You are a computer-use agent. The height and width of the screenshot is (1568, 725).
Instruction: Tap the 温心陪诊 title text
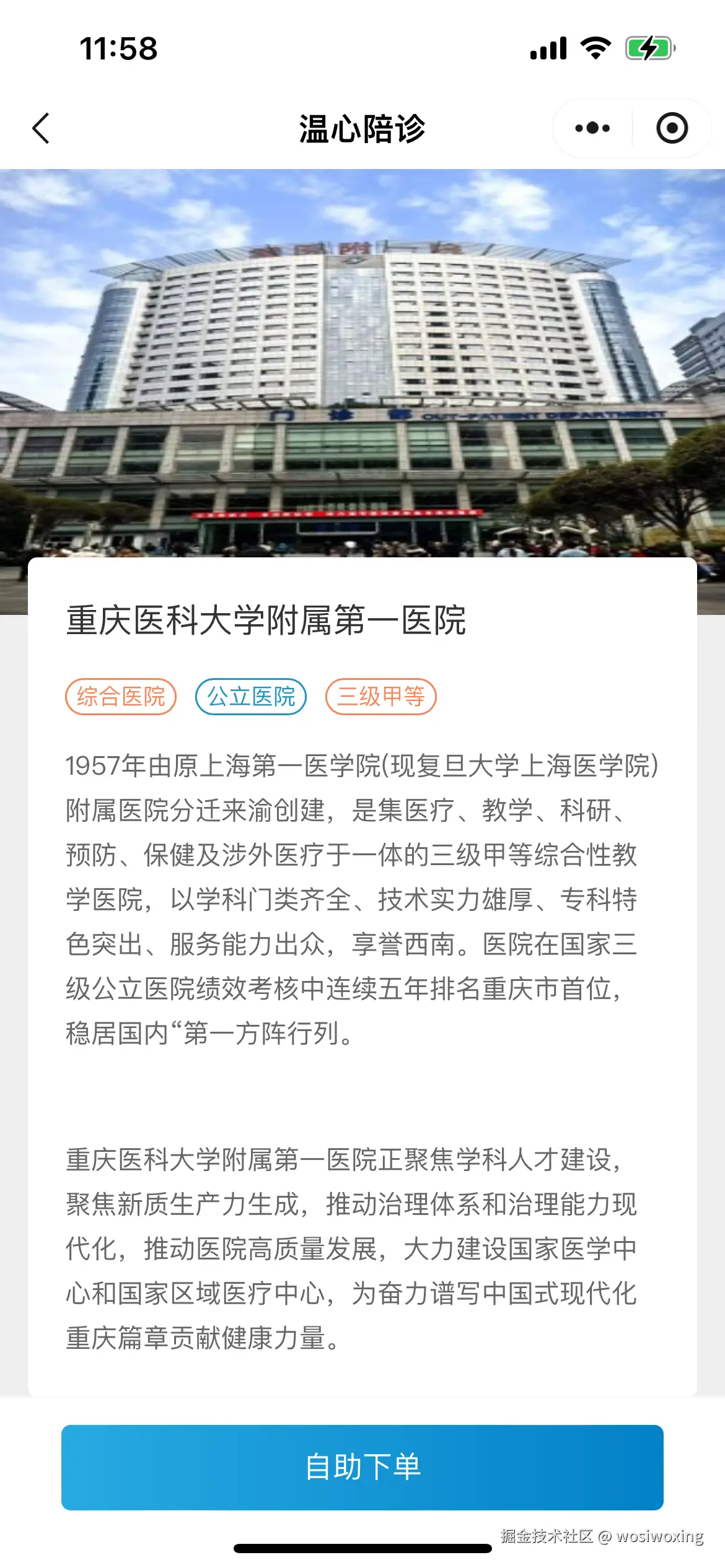click(362, 128)
